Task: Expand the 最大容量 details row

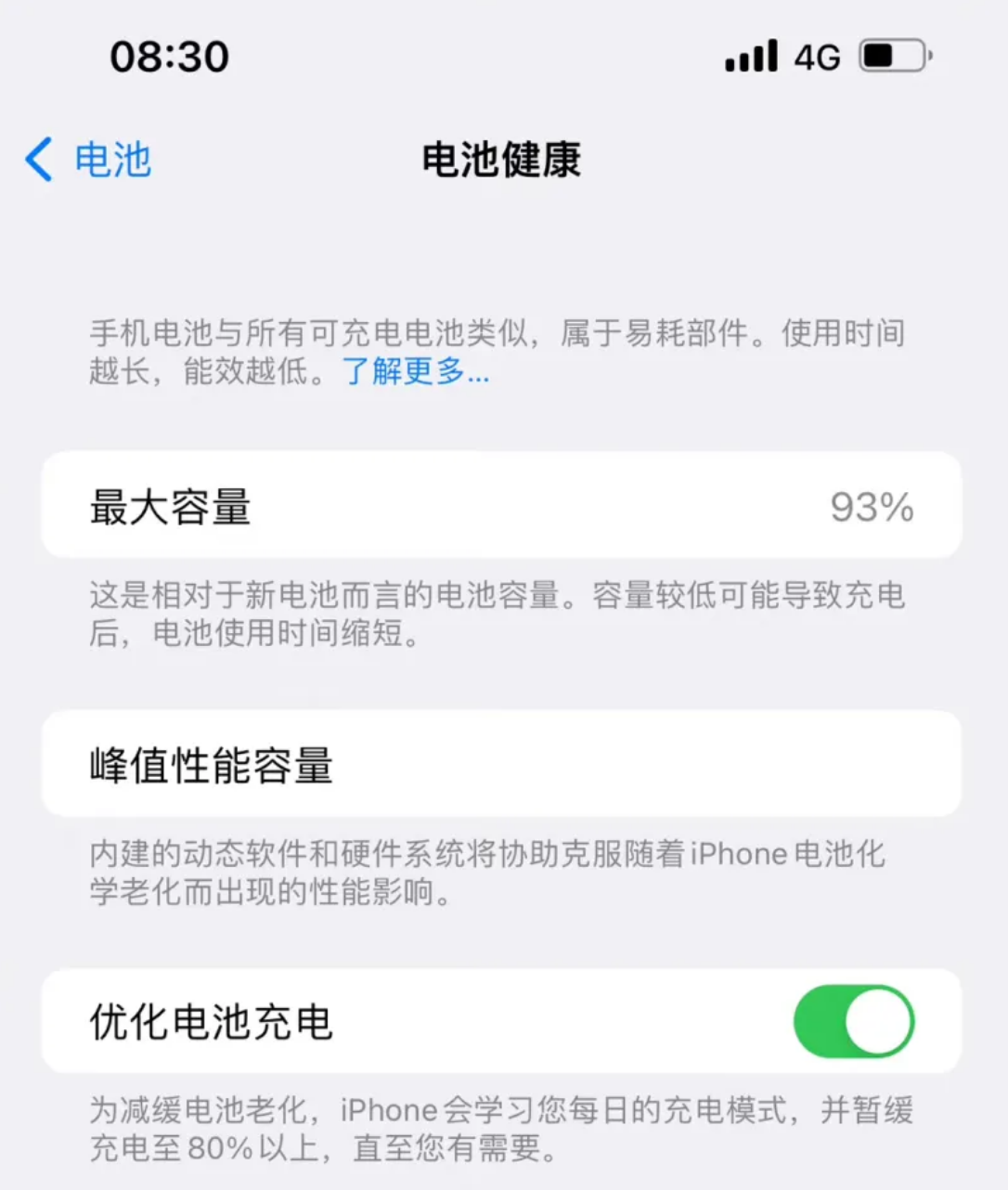Action: point(502,507)
